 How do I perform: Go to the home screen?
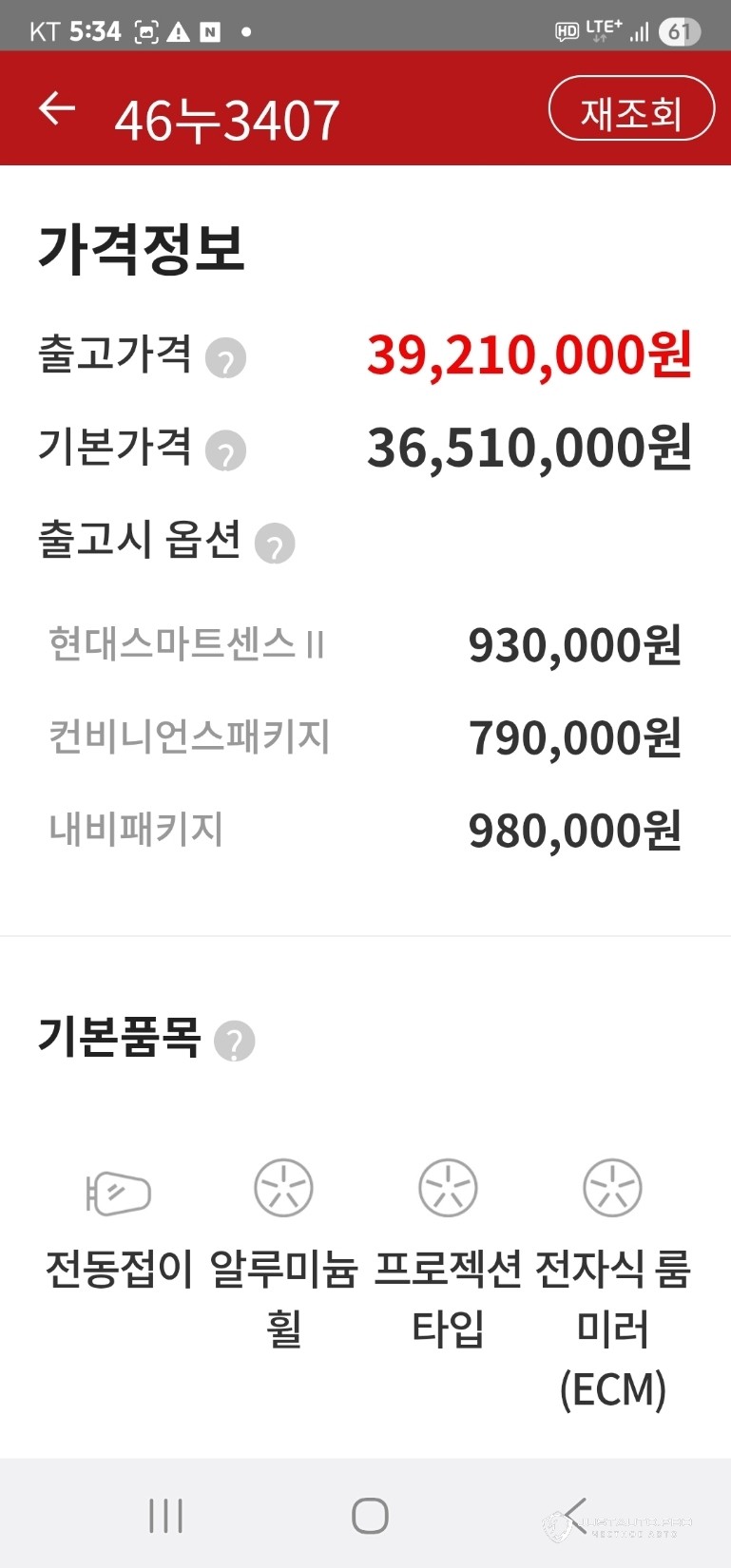370,1515
